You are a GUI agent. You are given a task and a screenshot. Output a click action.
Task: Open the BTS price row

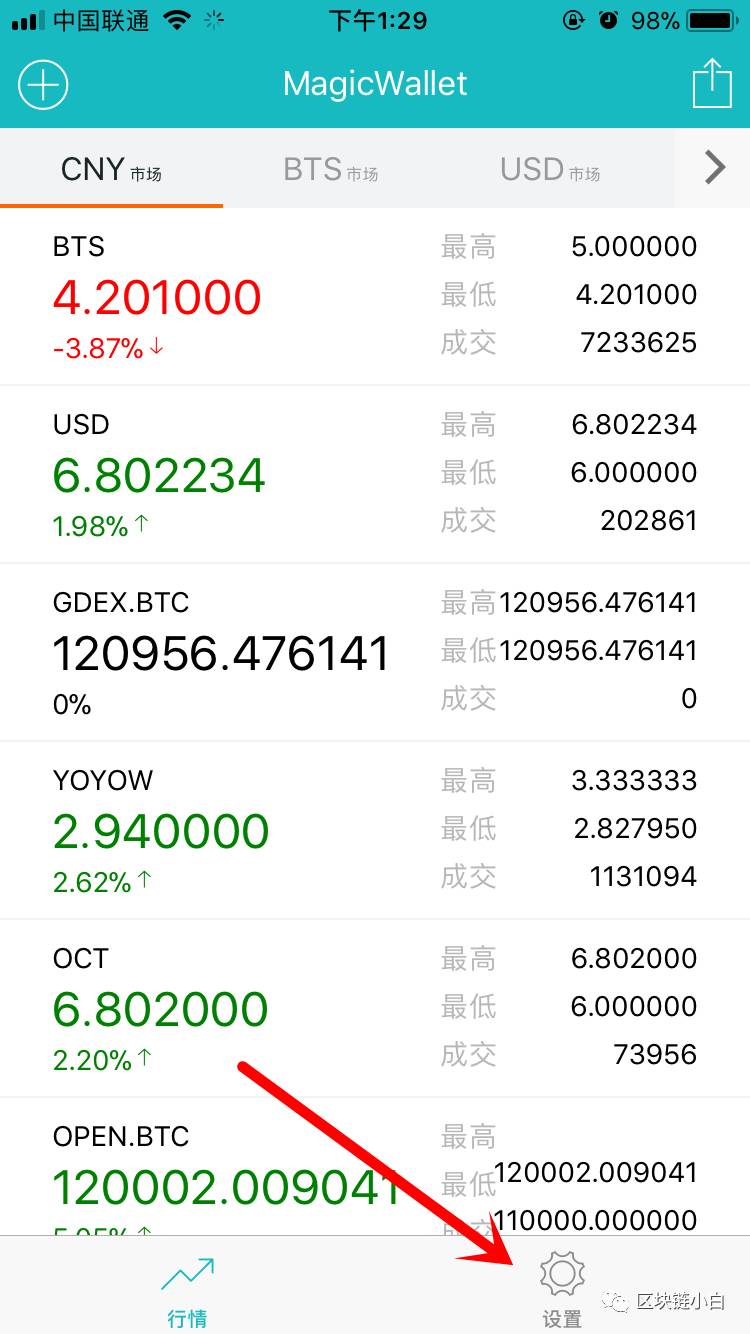pyautogui.click(x=375, y=296)
